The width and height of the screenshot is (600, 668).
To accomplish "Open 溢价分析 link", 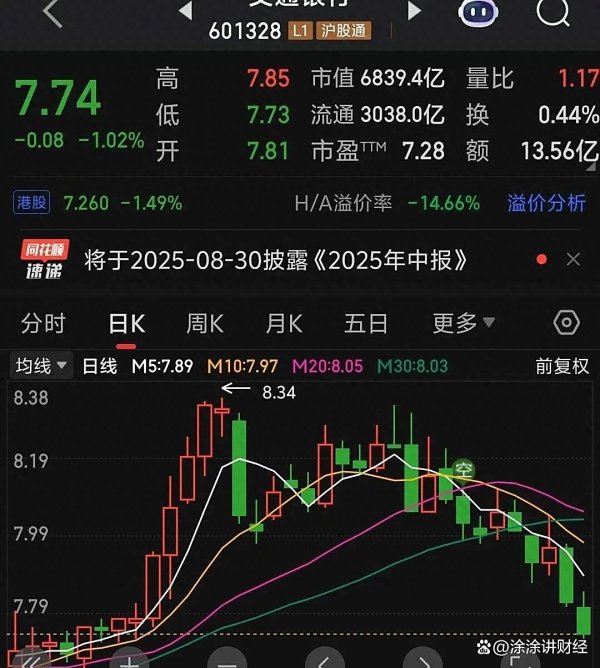I will [x=546, y=203].
